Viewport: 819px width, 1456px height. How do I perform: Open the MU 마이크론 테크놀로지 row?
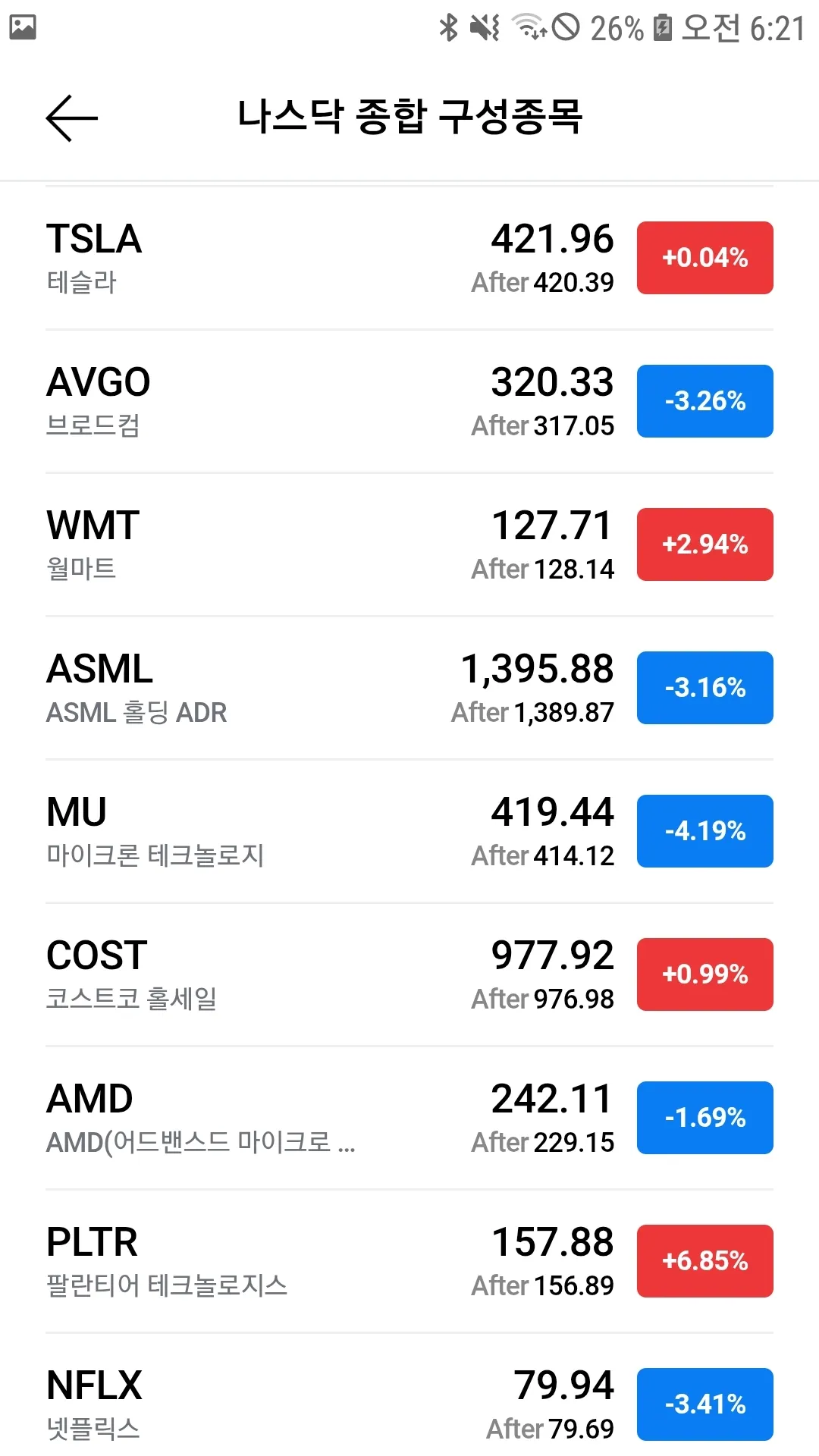tap(303, 831)
